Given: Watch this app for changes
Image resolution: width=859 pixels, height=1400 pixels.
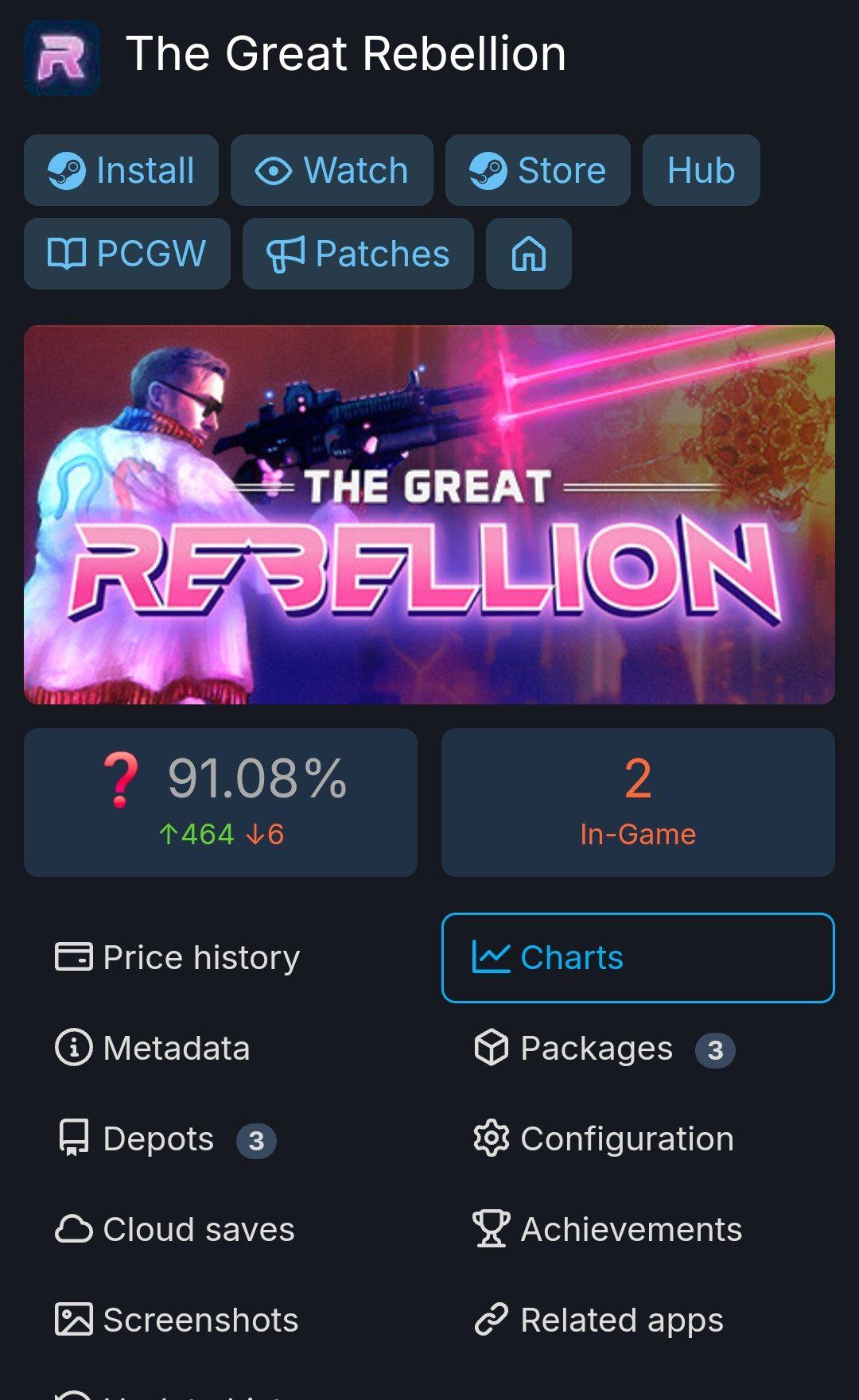Looking at the screenshot, I should click(332, 170).
